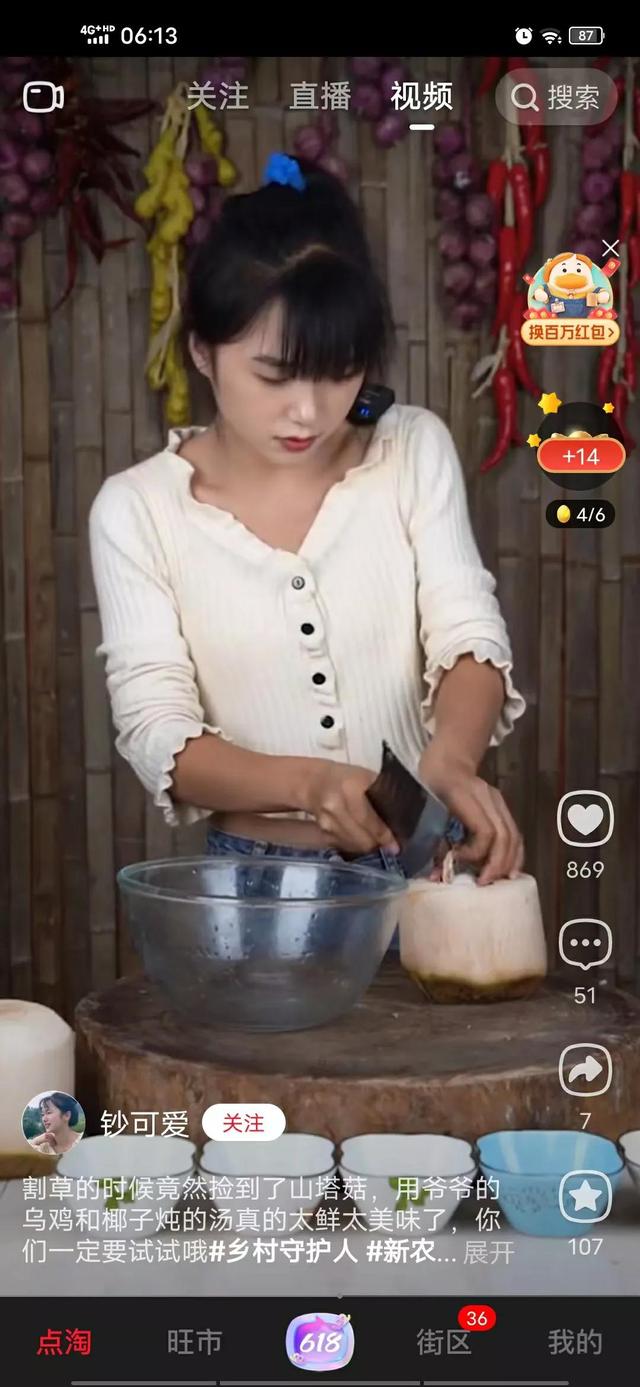Open the comments with 51 replies
The width and height of the screenshot is (640, 1387).
(x=585, y=945)
